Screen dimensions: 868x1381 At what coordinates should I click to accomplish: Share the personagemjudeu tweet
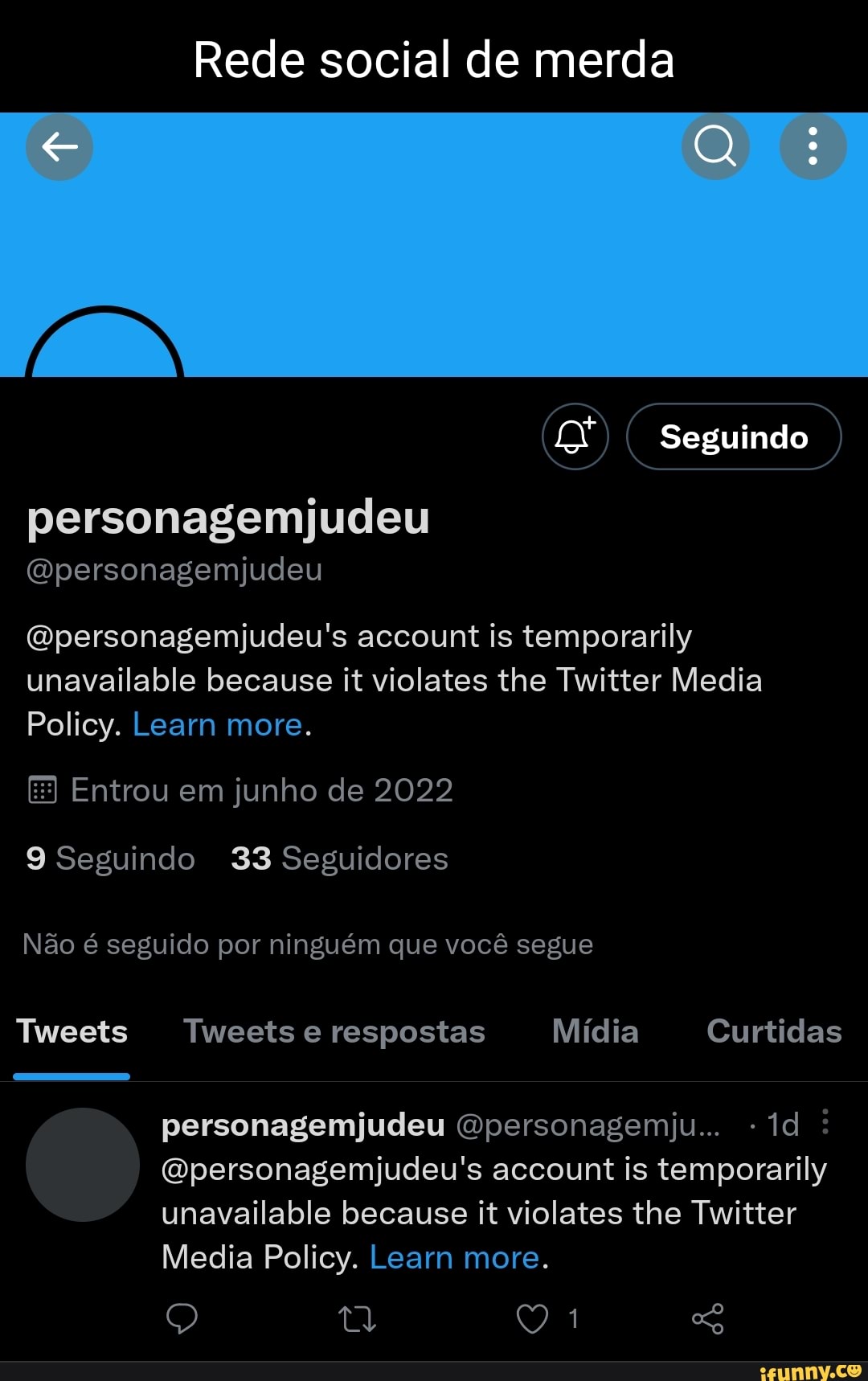pos(707,1318)
